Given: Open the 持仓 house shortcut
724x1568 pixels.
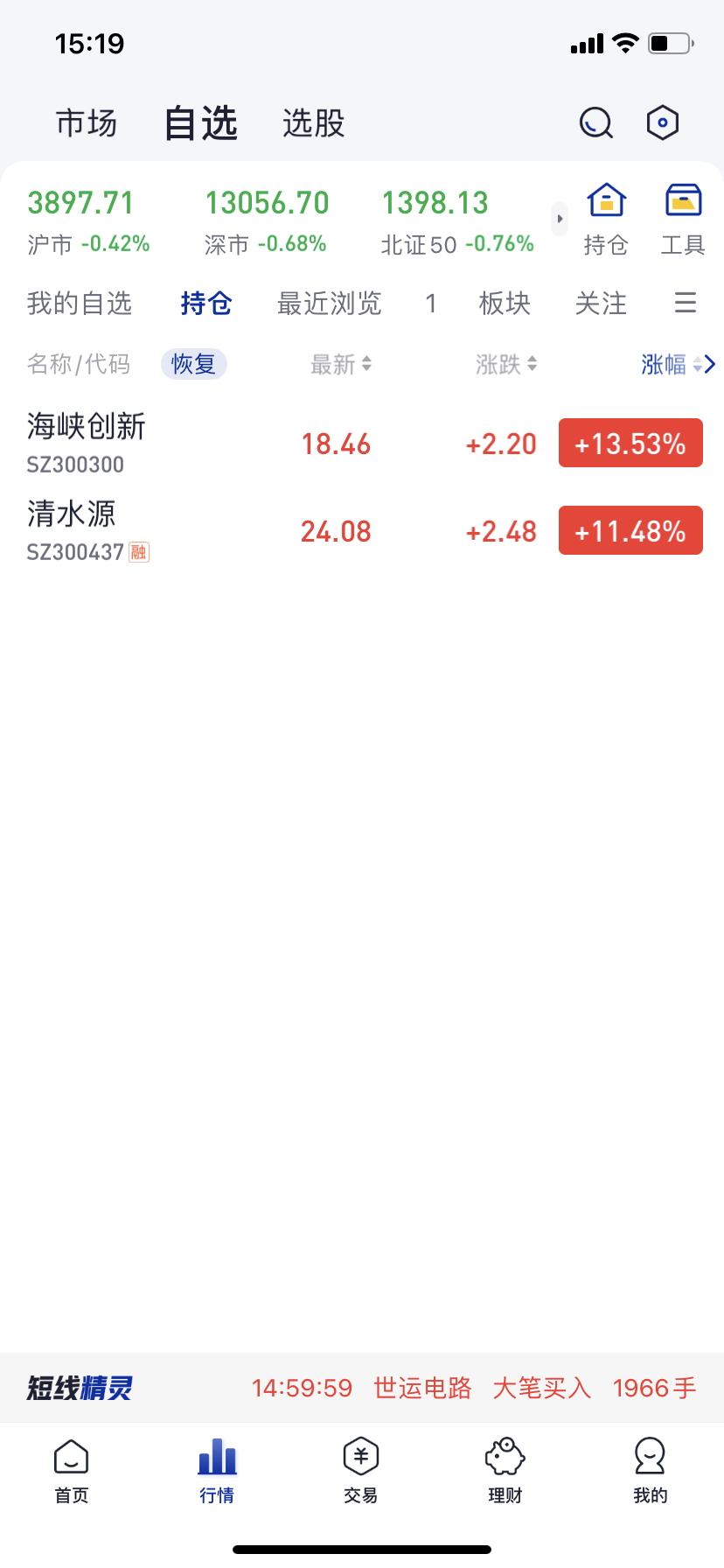Looking at the screenshot, I should (x=606, y=219).
